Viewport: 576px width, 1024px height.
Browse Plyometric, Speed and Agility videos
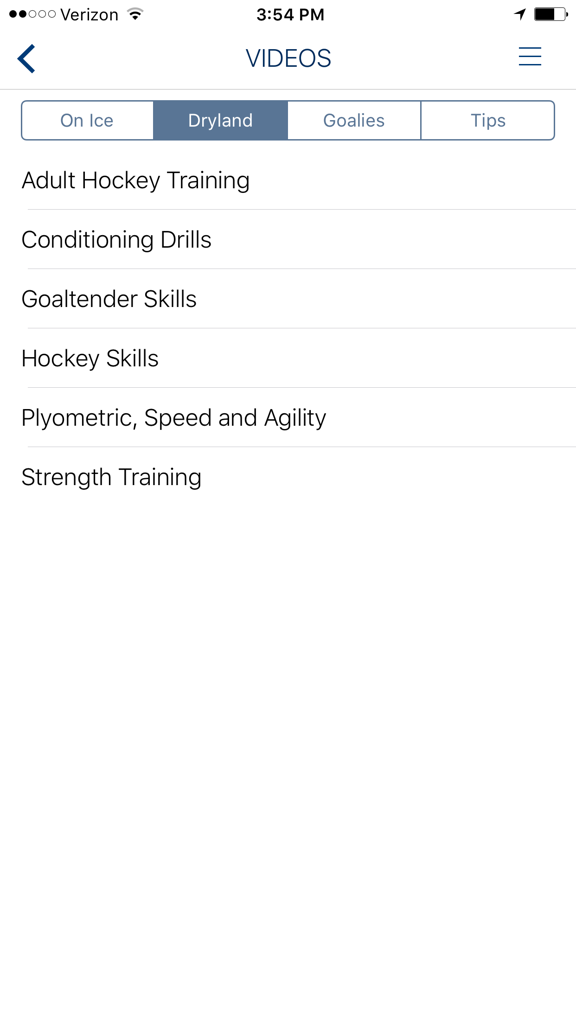[x=288, y=418]
